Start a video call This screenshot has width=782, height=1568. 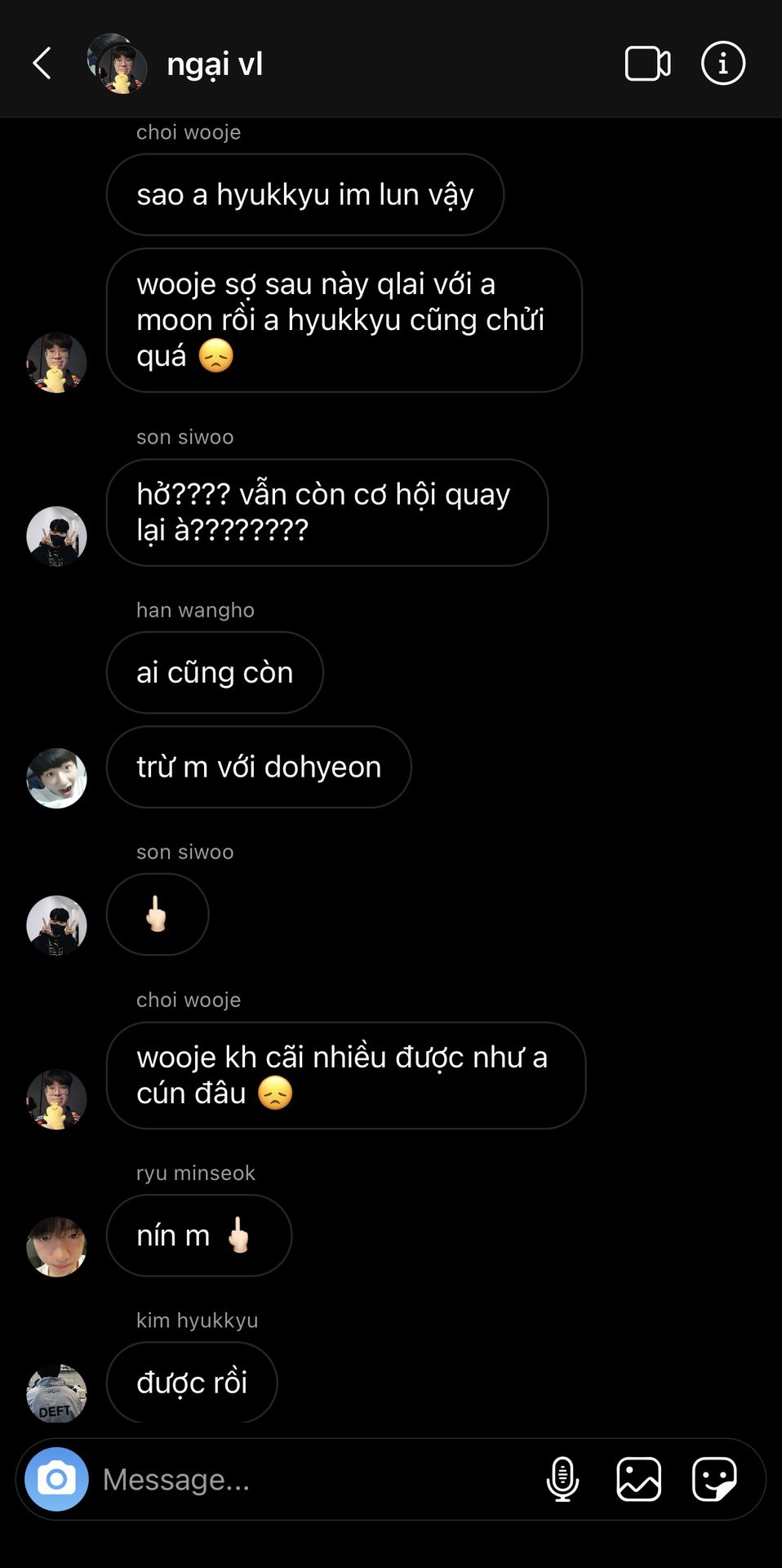647,64
